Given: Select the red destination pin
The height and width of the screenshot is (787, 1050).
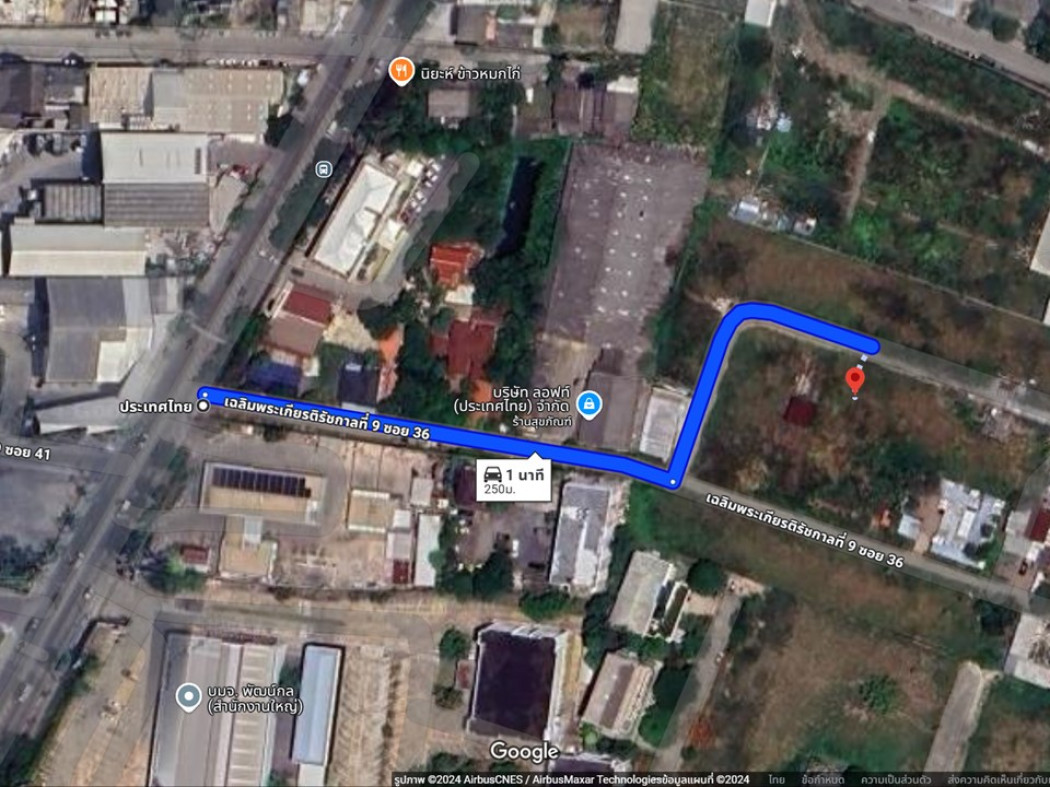Looking at the screenshot, I should point(854,380).
